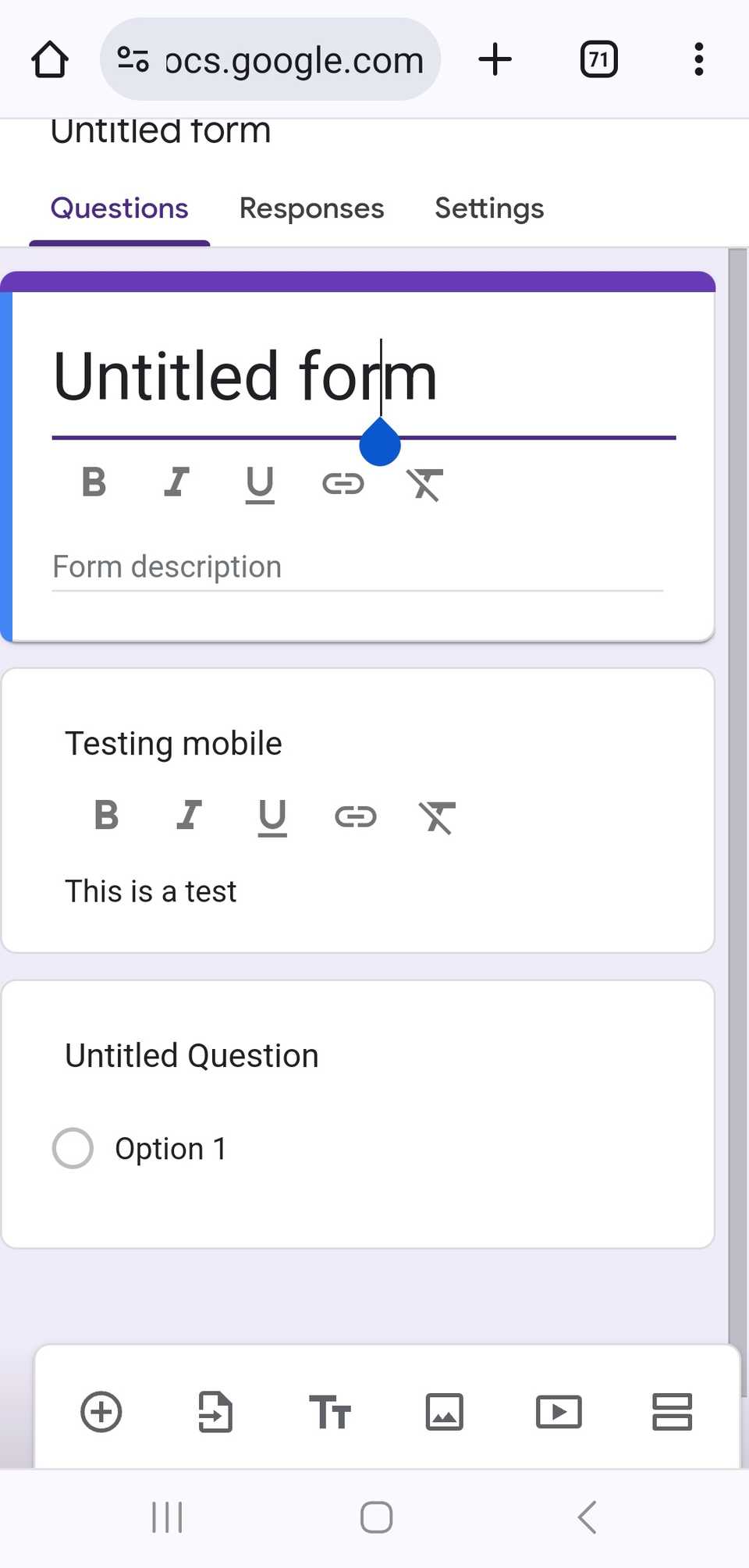Add a title and description block

(330, 1411)
